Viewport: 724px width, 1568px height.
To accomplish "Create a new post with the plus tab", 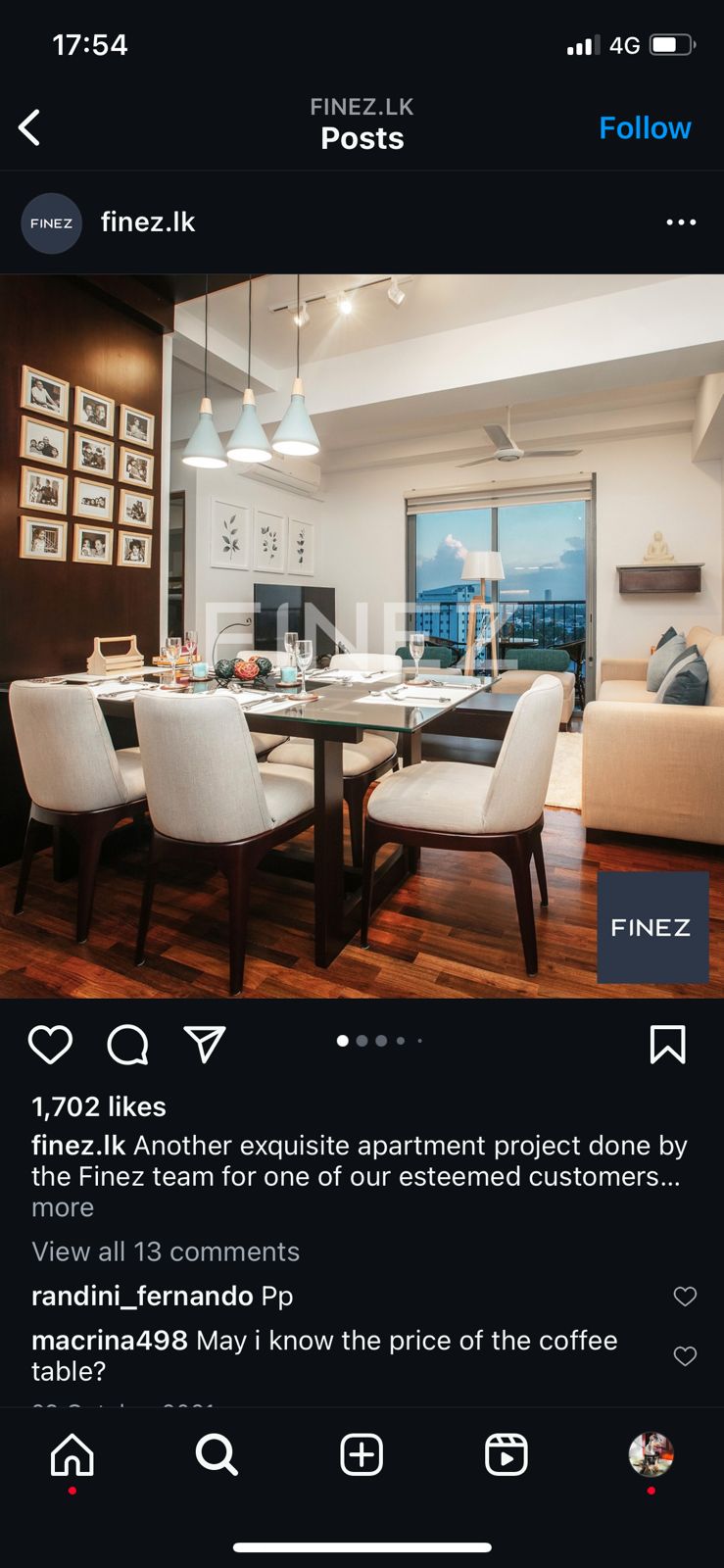I will point(362,1454).
